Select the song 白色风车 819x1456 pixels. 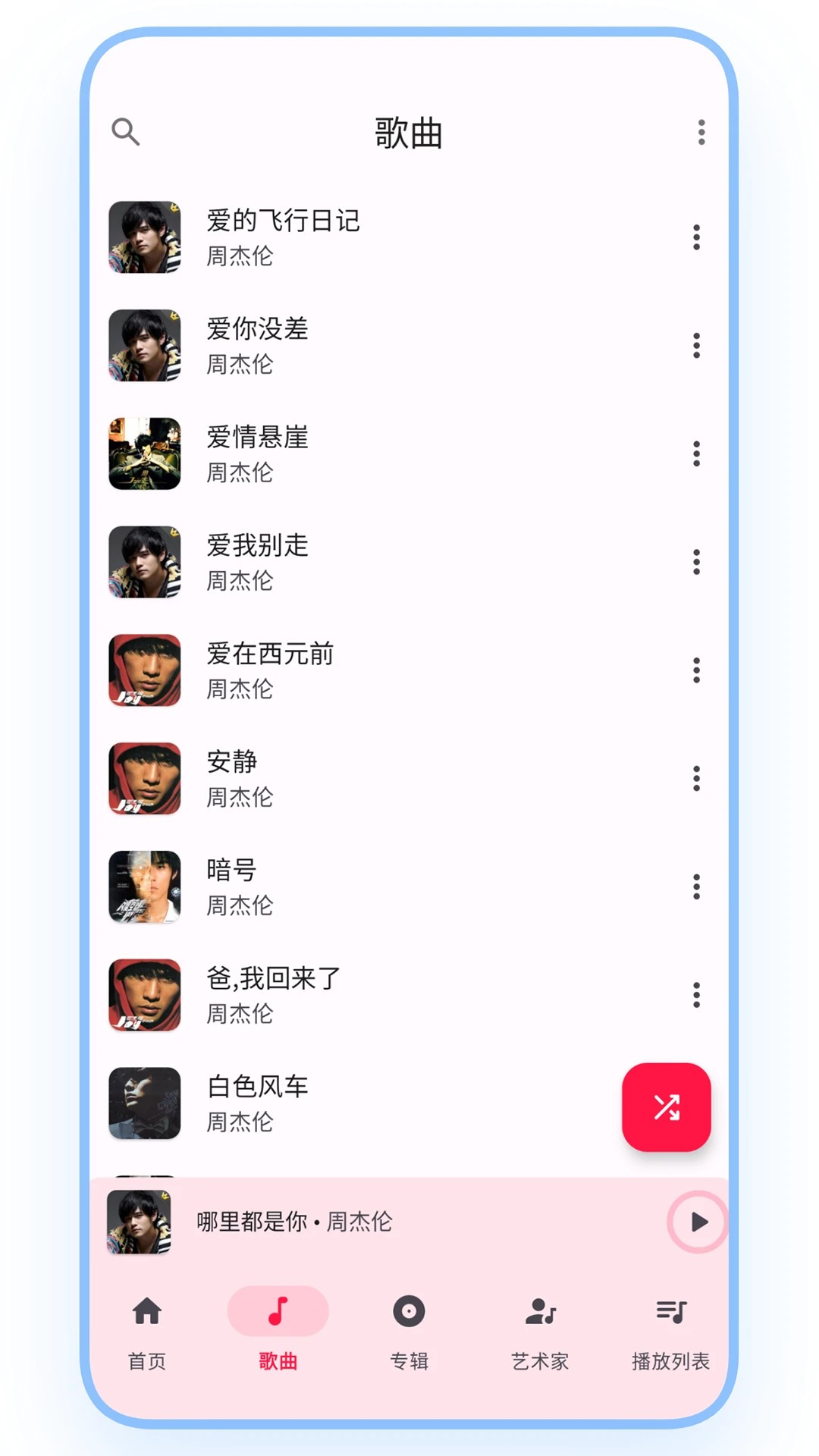[x=379, y=1103]
